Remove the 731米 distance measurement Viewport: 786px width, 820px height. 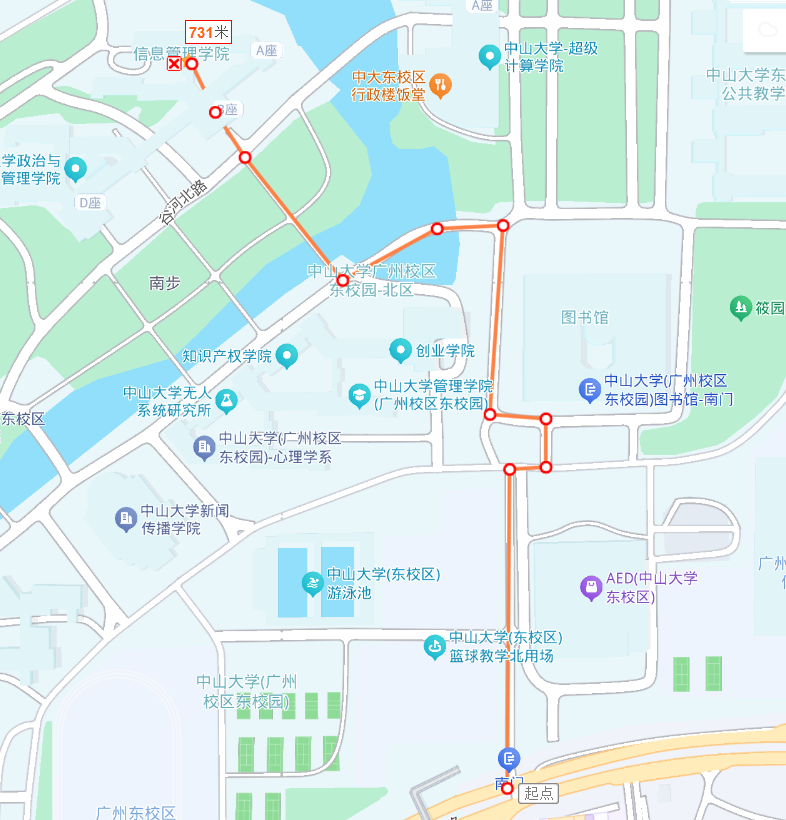[174, 64]
